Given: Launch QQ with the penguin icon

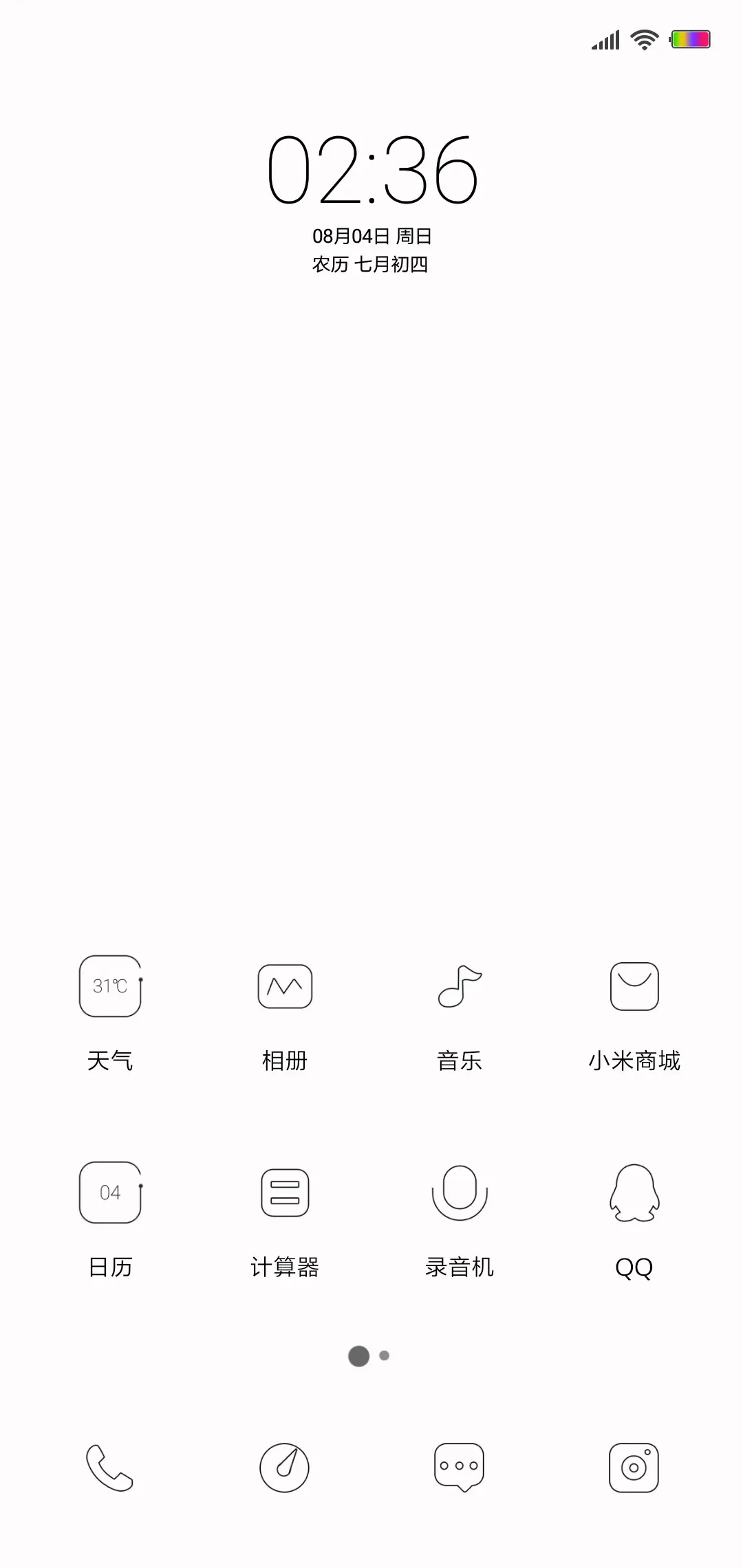Looking at the screenshot, I should coord(634,1192).
